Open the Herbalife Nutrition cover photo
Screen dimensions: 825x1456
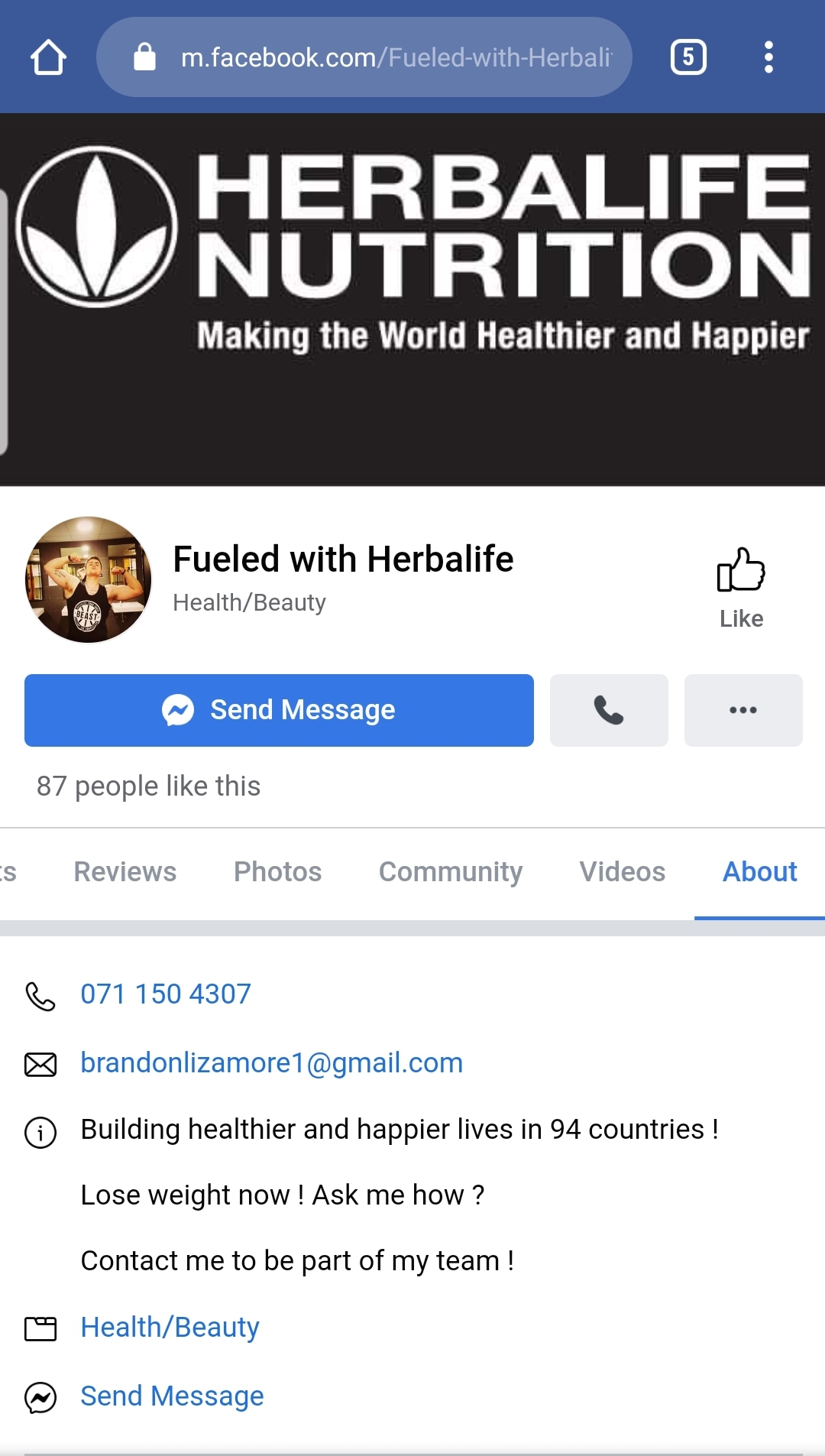point(412,298)
